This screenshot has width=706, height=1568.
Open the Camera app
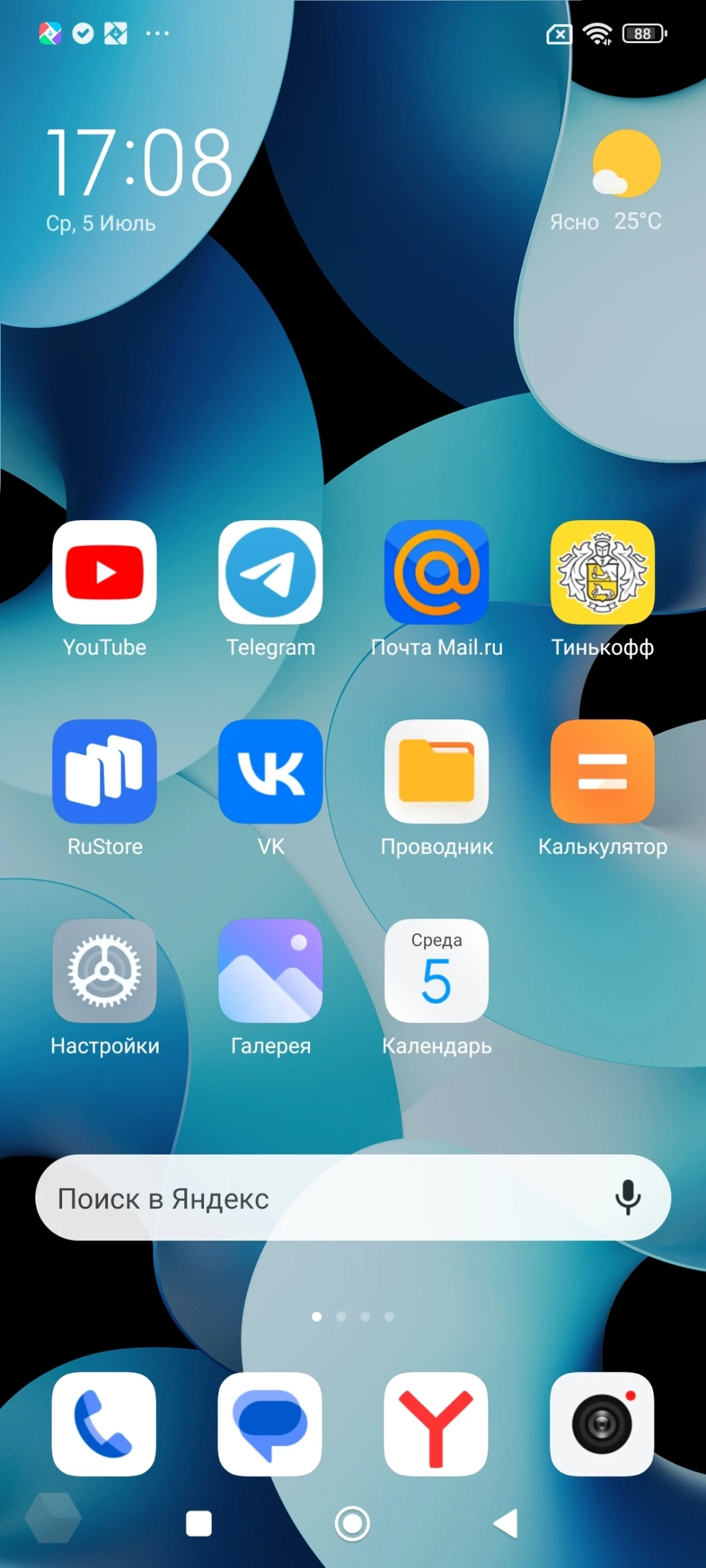(602, 1424)
